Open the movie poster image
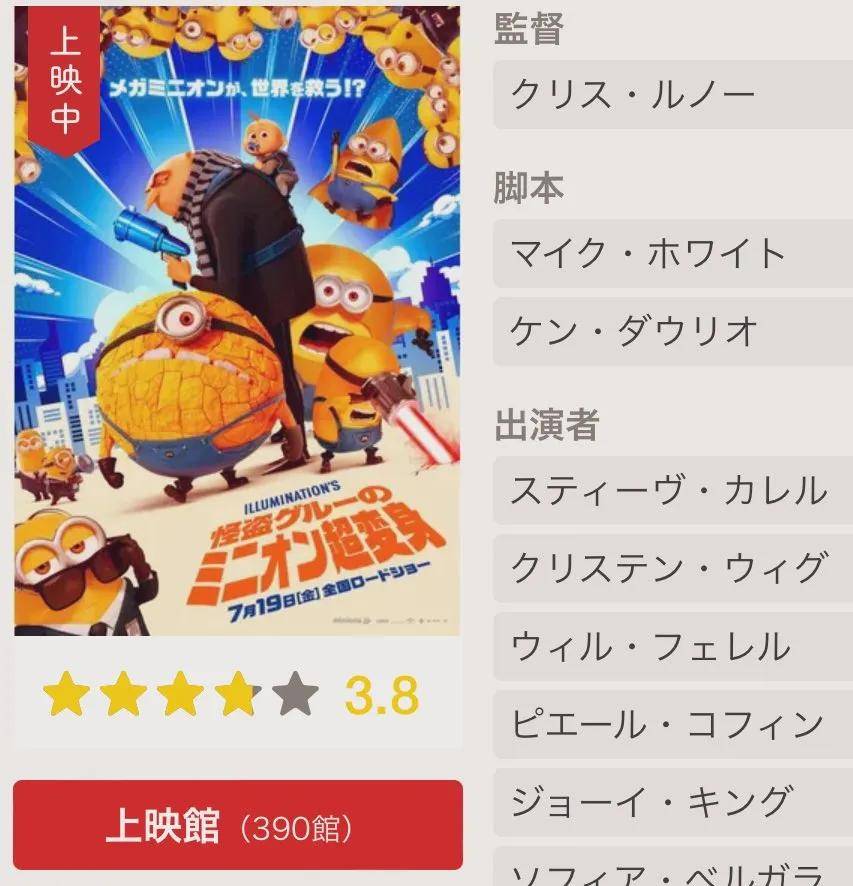 (237, 320)
